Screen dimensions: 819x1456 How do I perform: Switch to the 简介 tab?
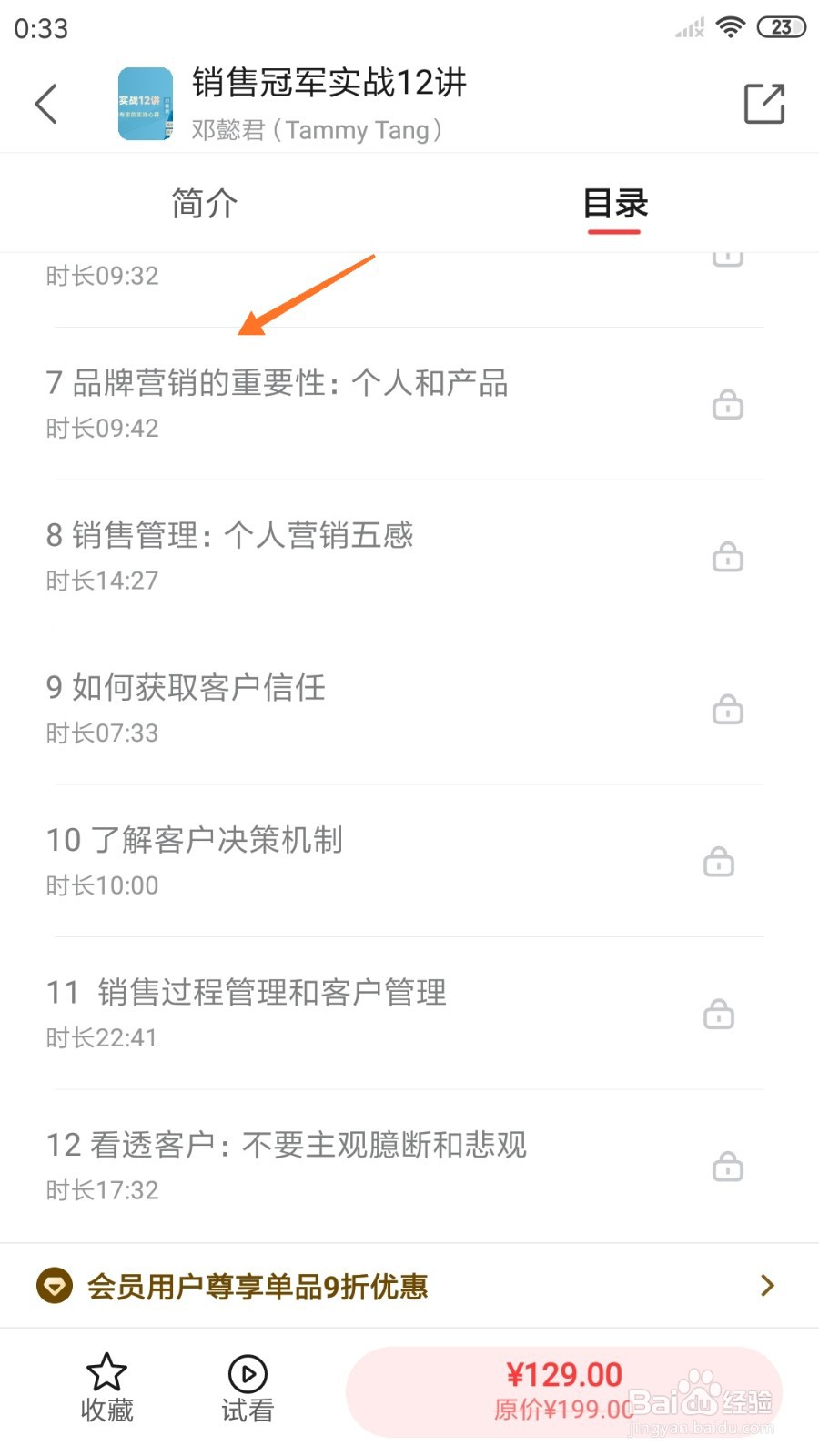point(205,203)
